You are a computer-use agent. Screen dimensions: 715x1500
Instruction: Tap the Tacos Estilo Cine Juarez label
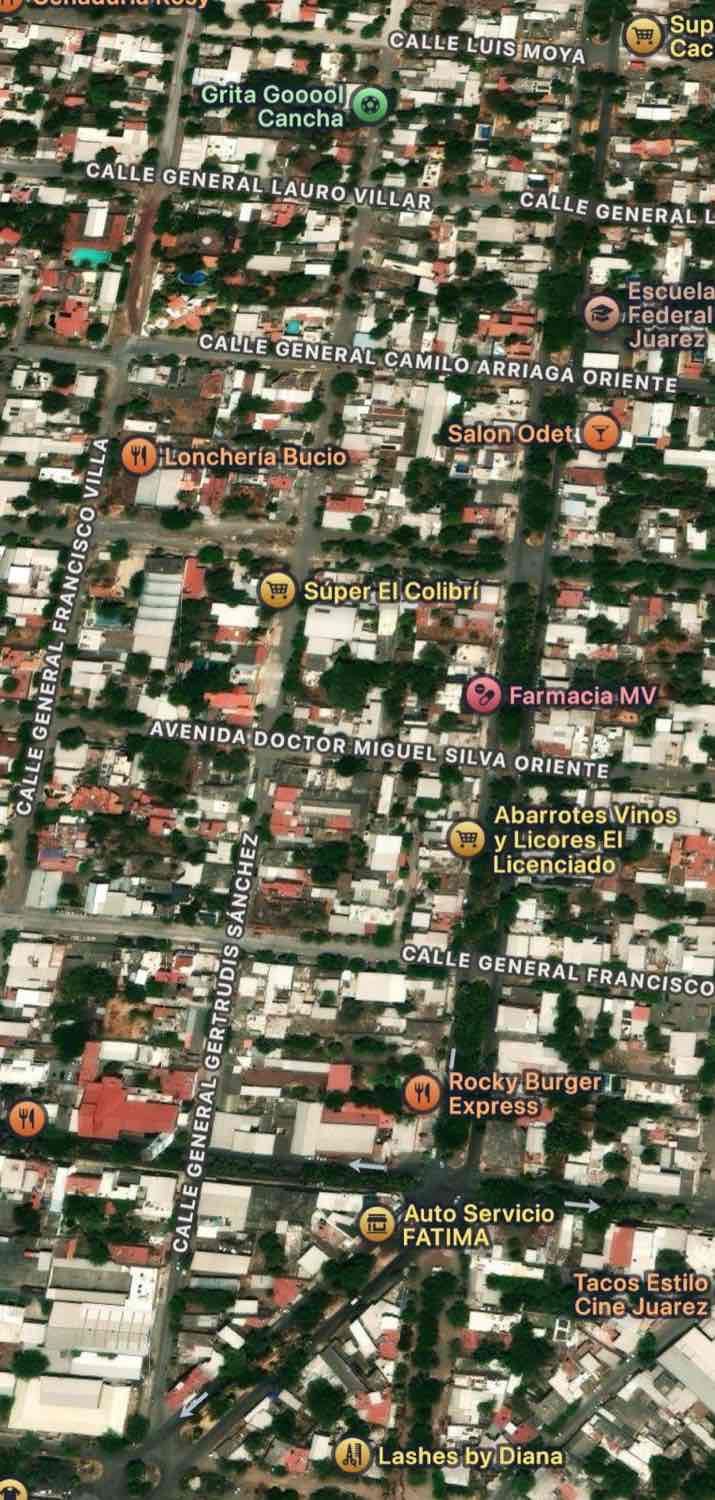(642, 1294)
